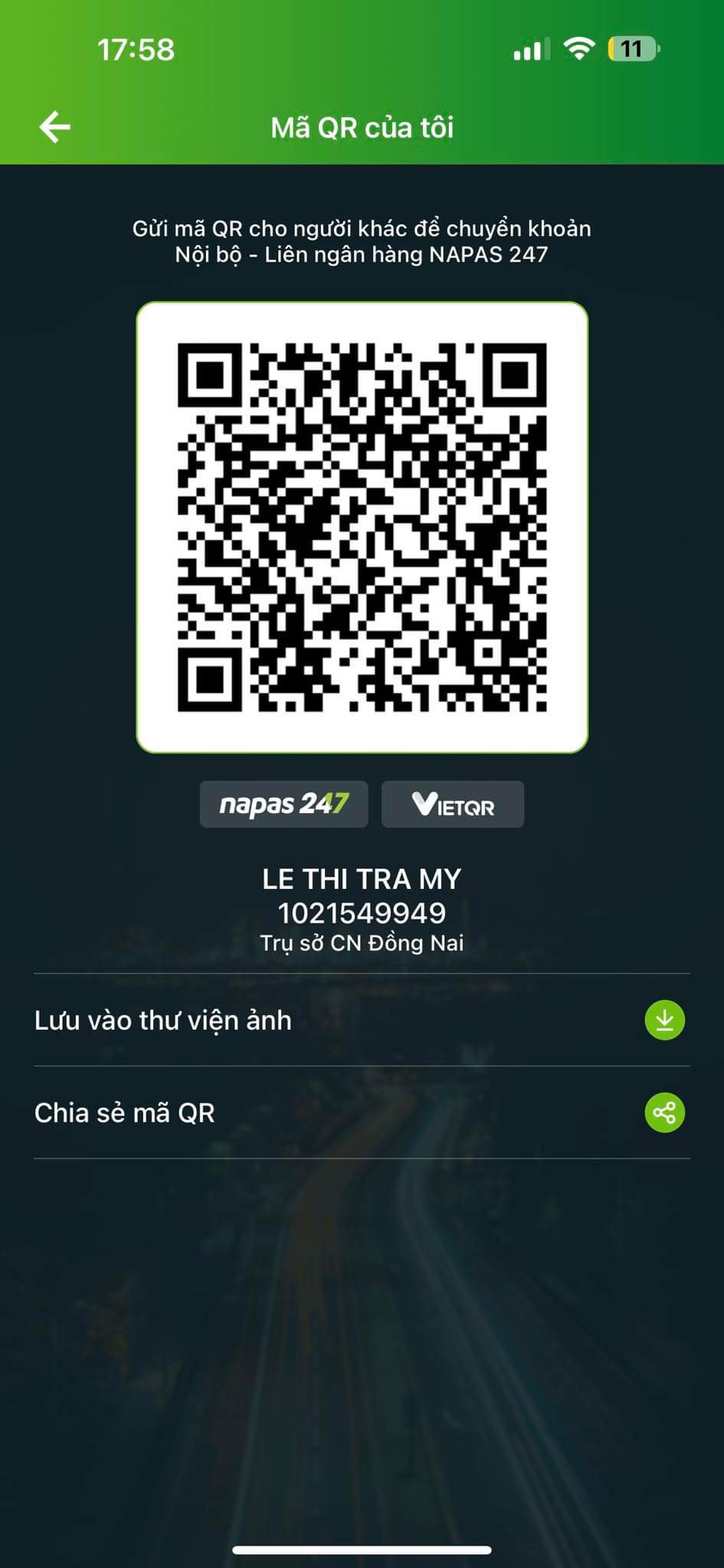Image resolution: width=724 pixels, height=1568 pixels.
Task: Go back using the arrow icon
Action: tap(54, 127)
